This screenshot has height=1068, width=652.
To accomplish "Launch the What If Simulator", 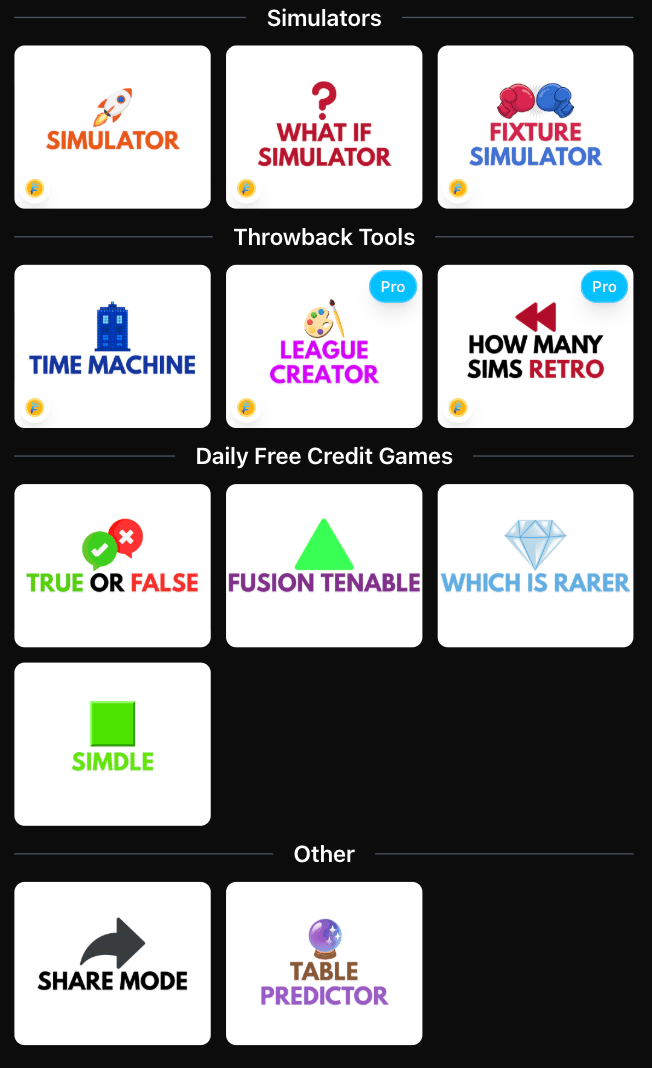I will point(324,127).
